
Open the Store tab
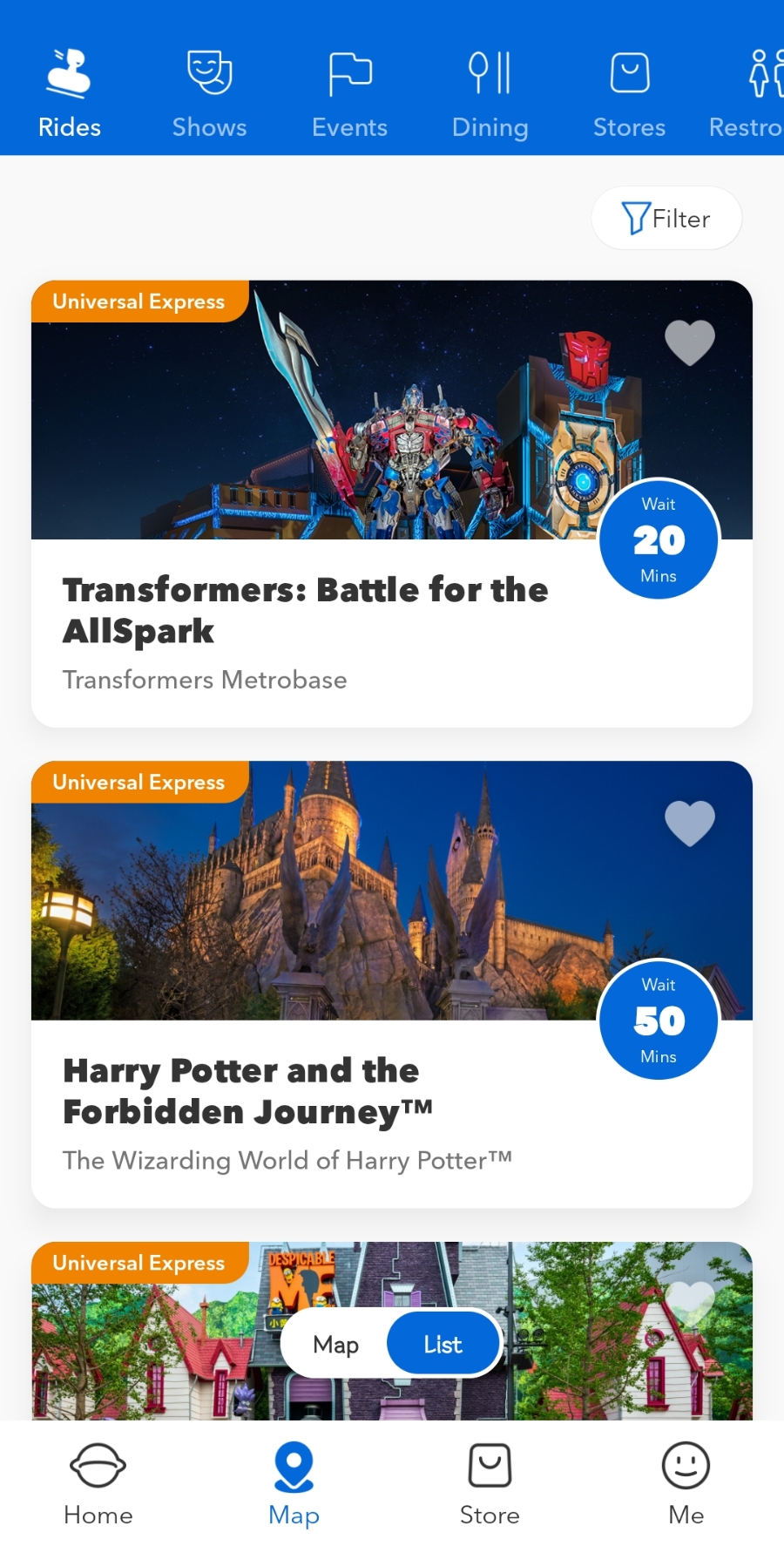(490, 1483)
